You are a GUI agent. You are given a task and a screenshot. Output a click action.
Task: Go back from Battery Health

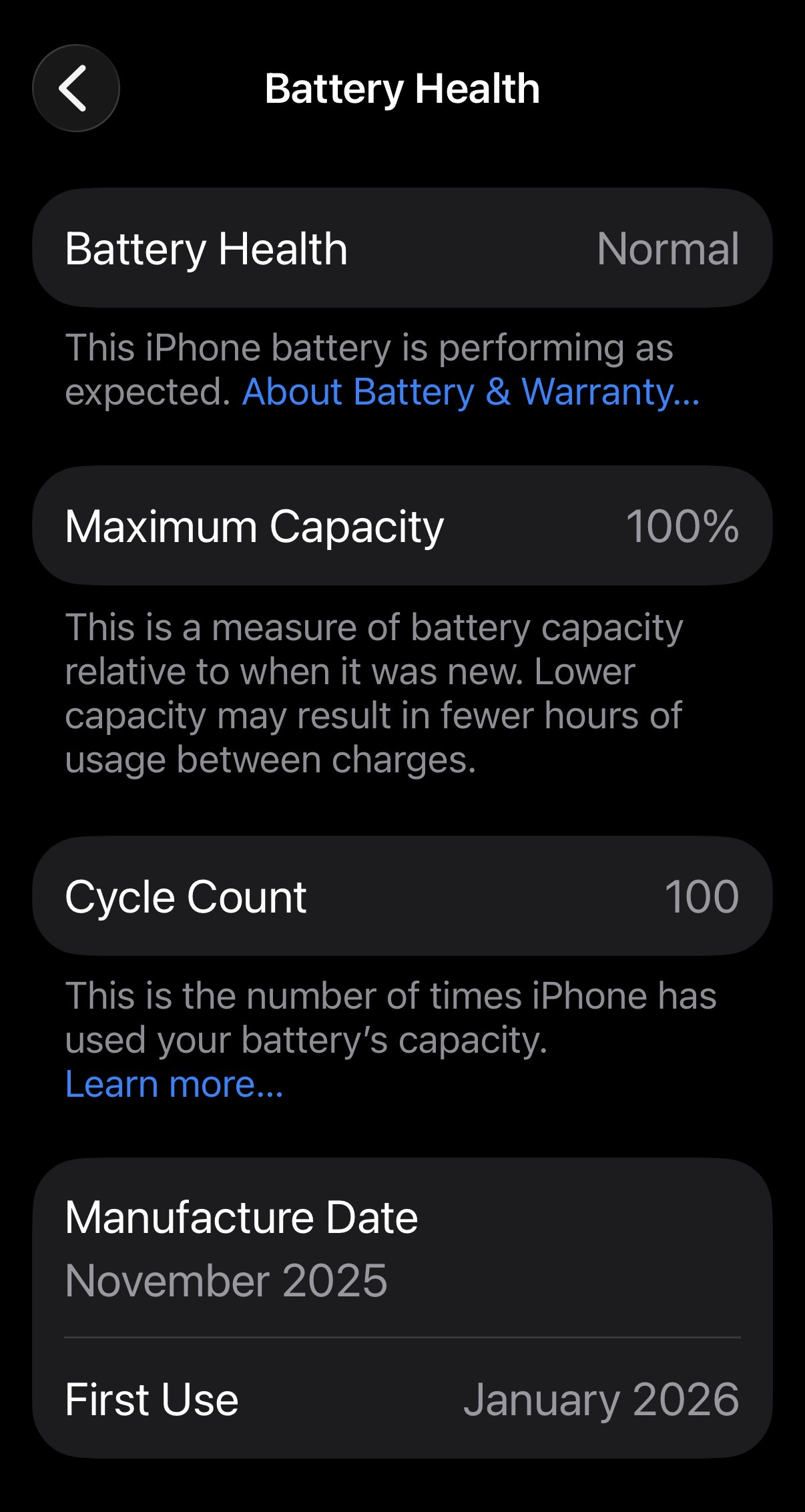point(76,88)
